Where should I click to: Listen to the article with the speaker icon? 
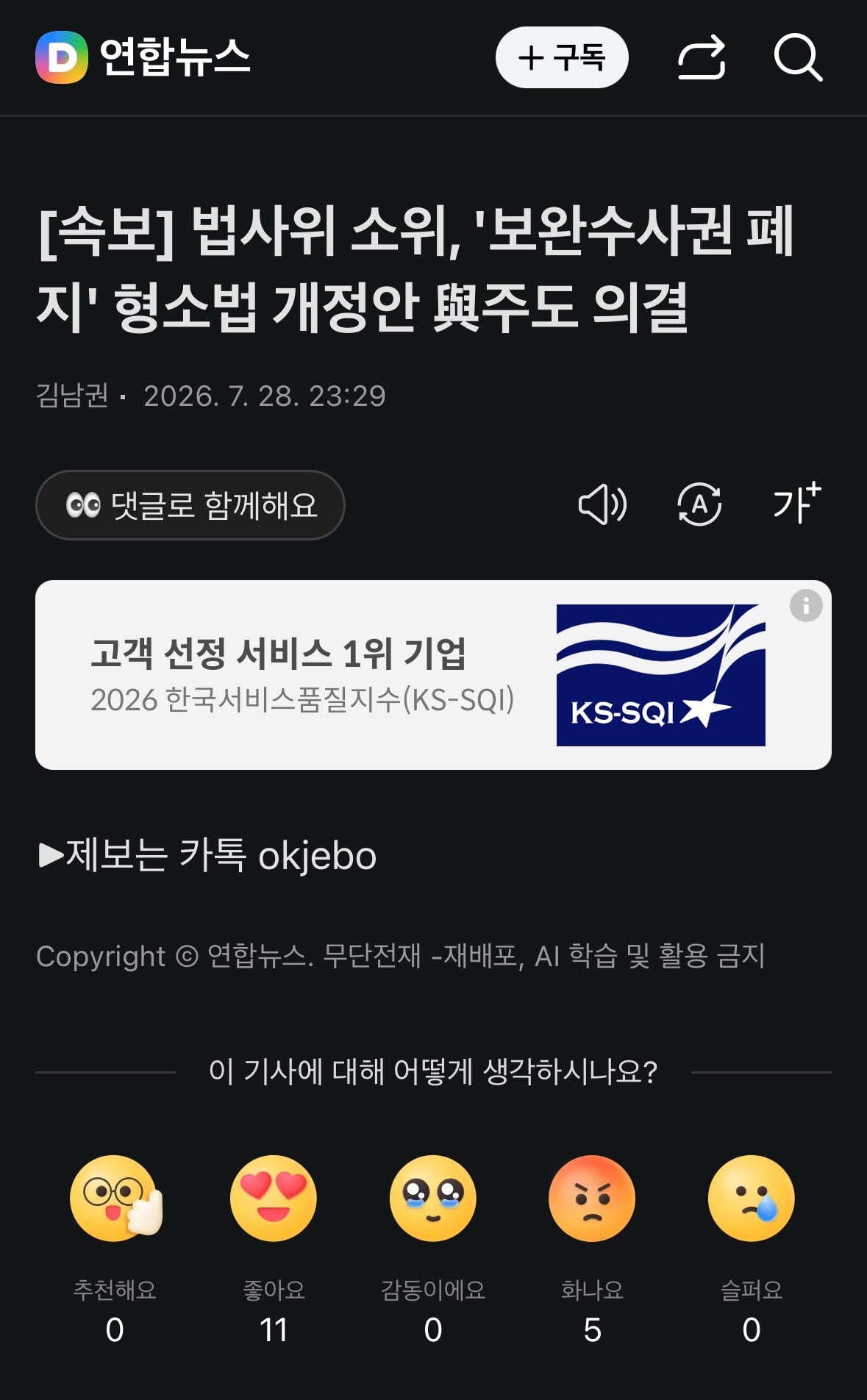pyautogui.click(x=602, y=504)
